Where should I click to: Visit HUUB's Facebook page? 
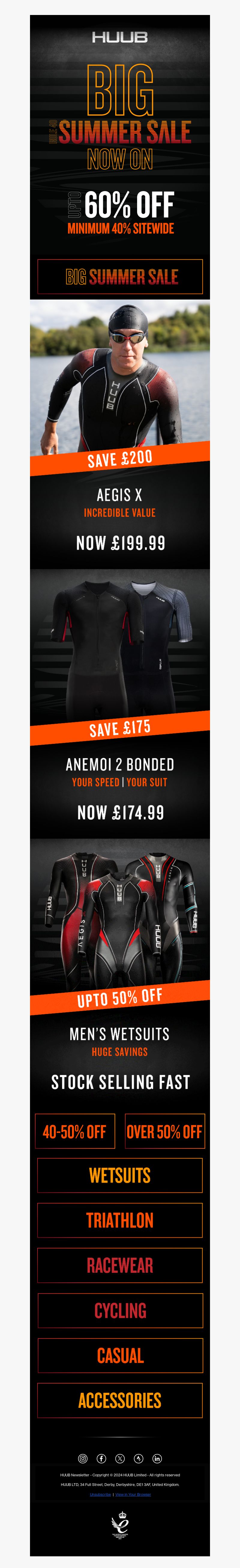(101, 1458)
